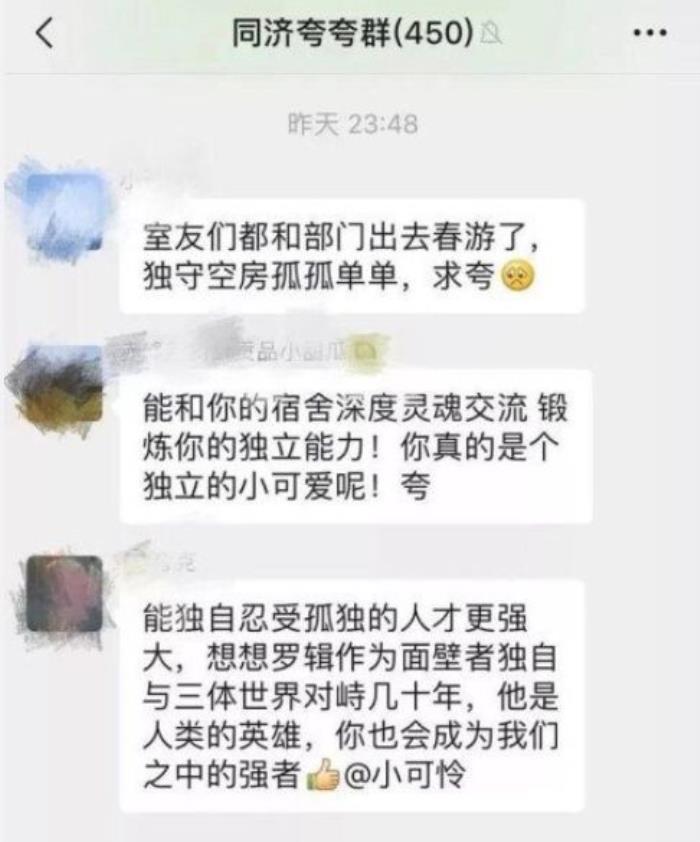
Task: Tap avatar next to 能独自忍受孤独的人才更强大 message
Action: pyautogui.click(x=64, y=594)
